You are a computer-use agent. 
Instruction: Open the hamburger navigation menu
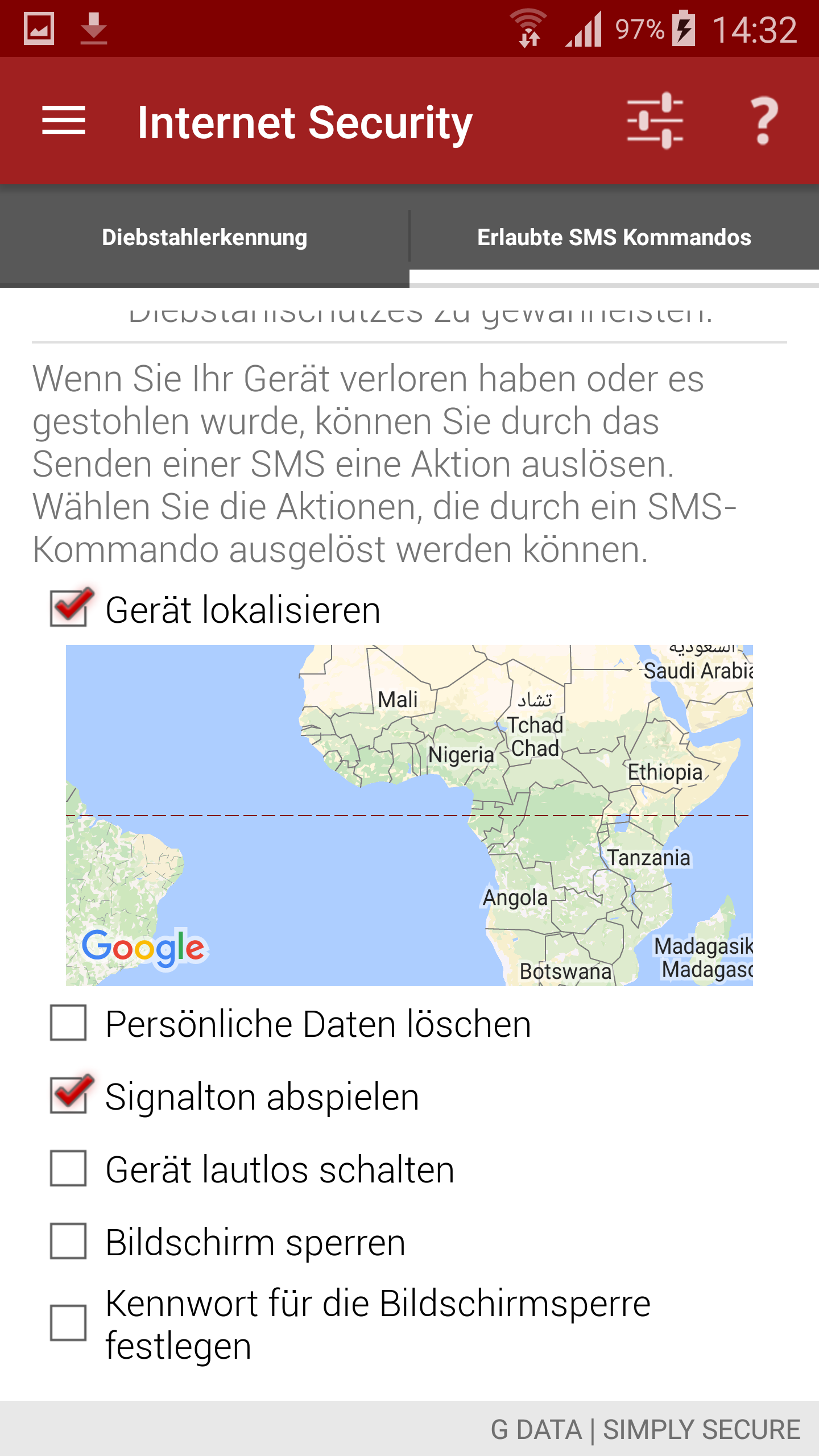tap(64, 121)
